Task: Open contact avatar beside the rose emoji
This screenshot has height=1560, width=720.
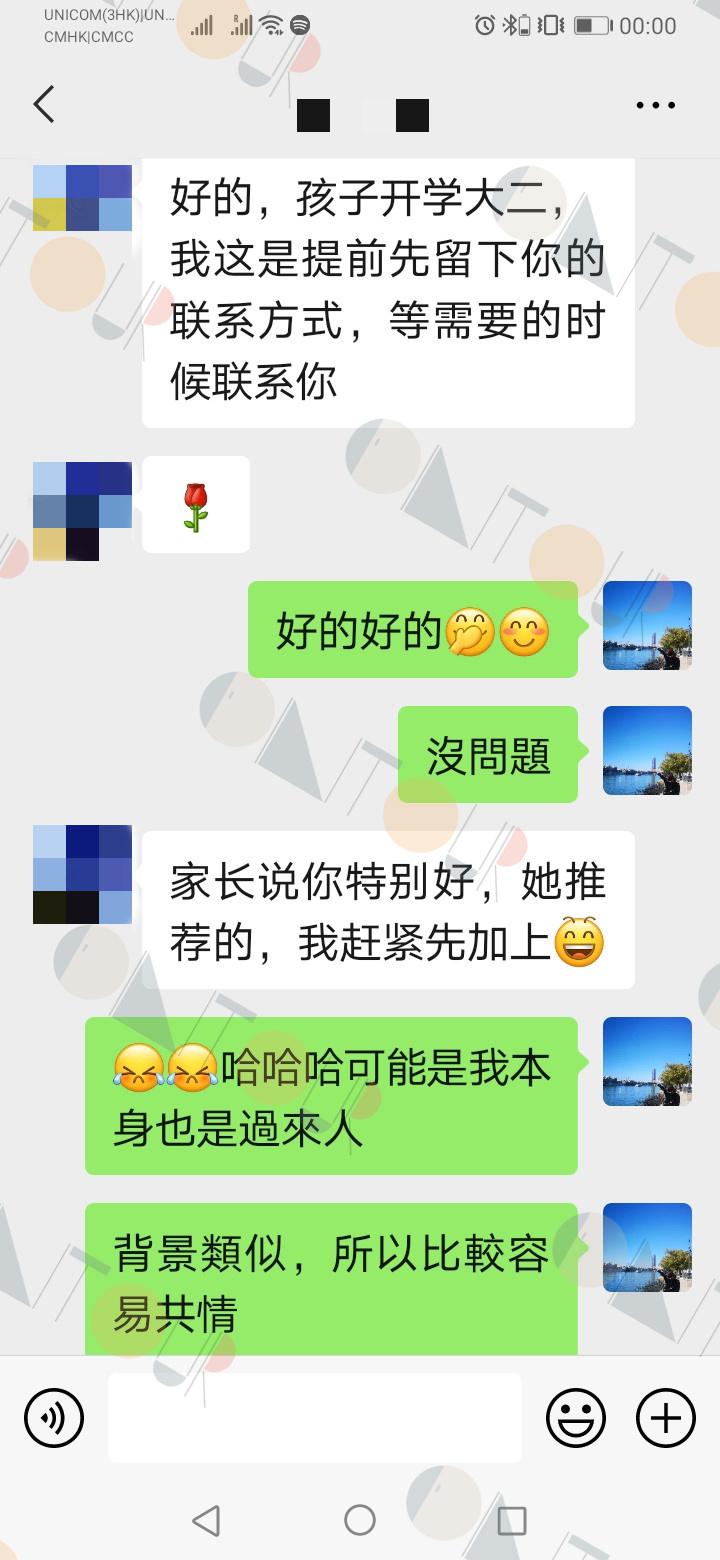Action: point(82,511)
